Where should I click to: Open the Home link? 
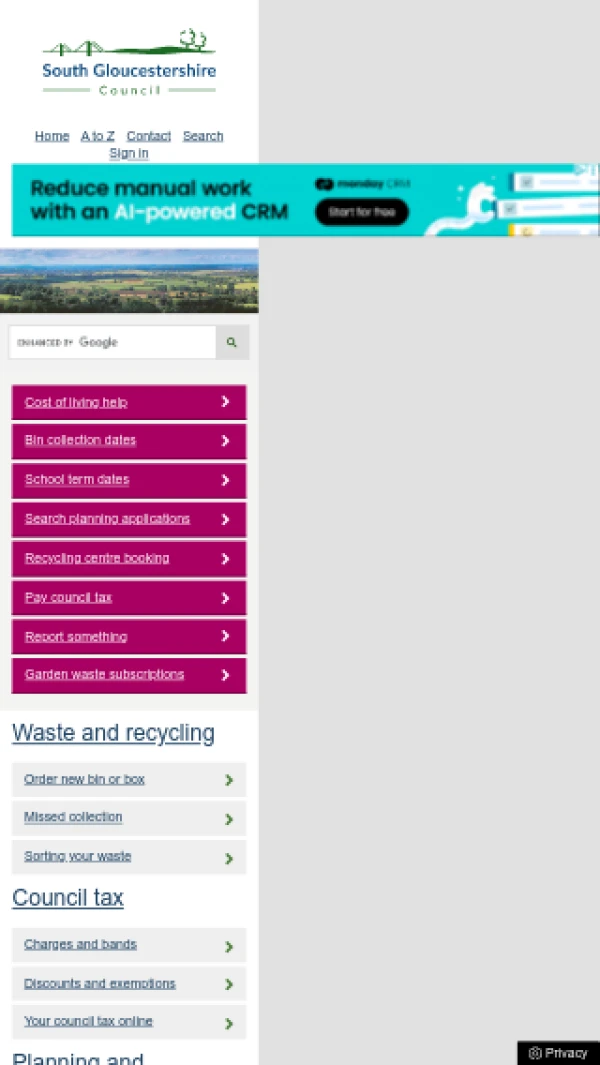click(x=52, y=136)
